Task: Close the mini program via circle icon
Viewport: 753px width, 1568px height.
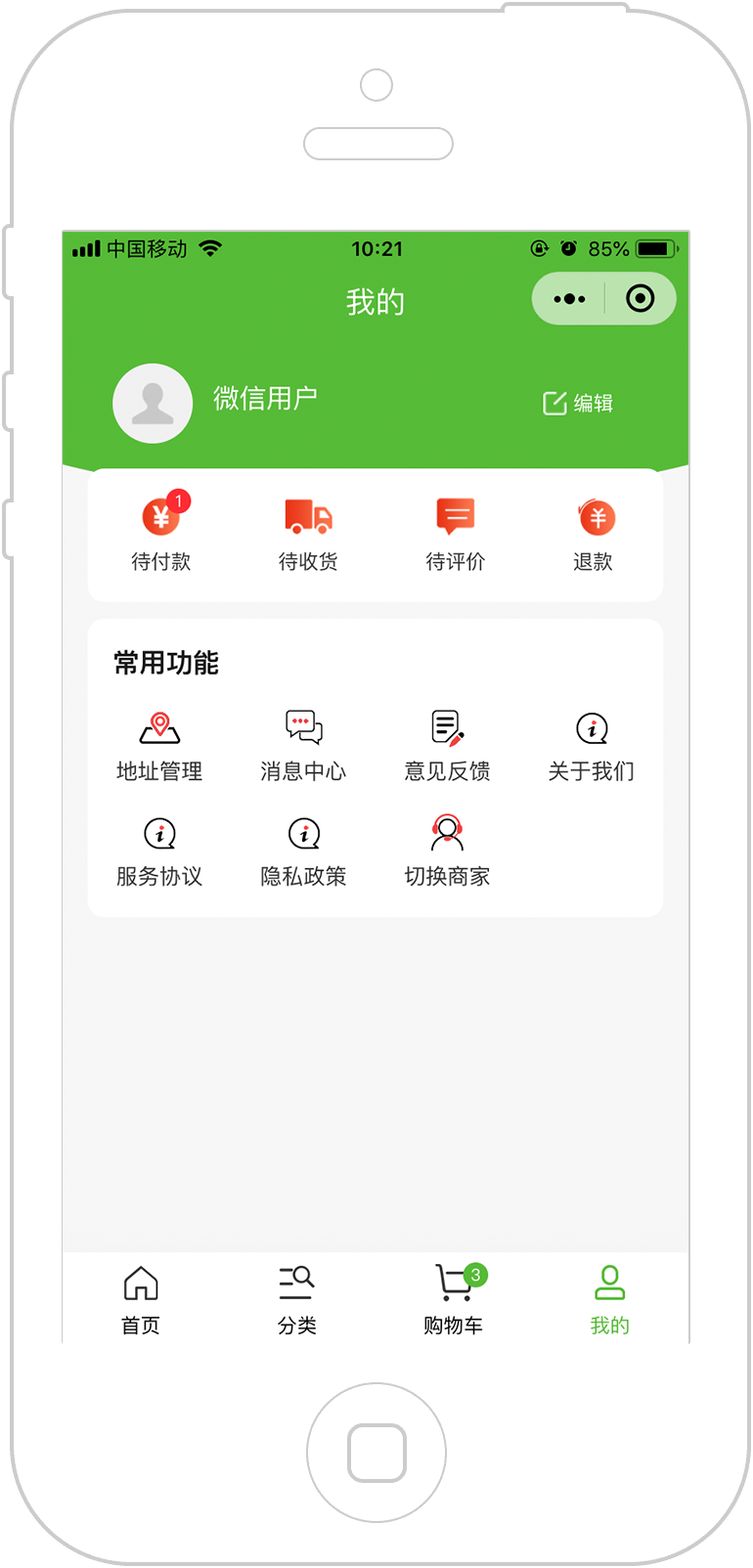Action: 641,299
